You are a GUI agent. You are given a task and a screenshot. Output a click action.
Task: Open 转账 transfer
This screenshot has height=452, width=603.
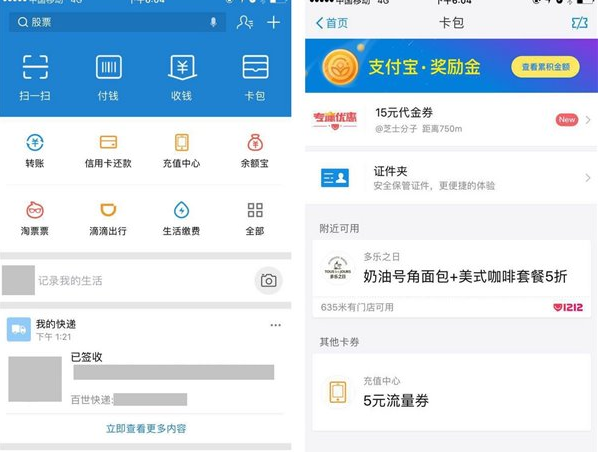pyautogui.click(x=35, y=150)
